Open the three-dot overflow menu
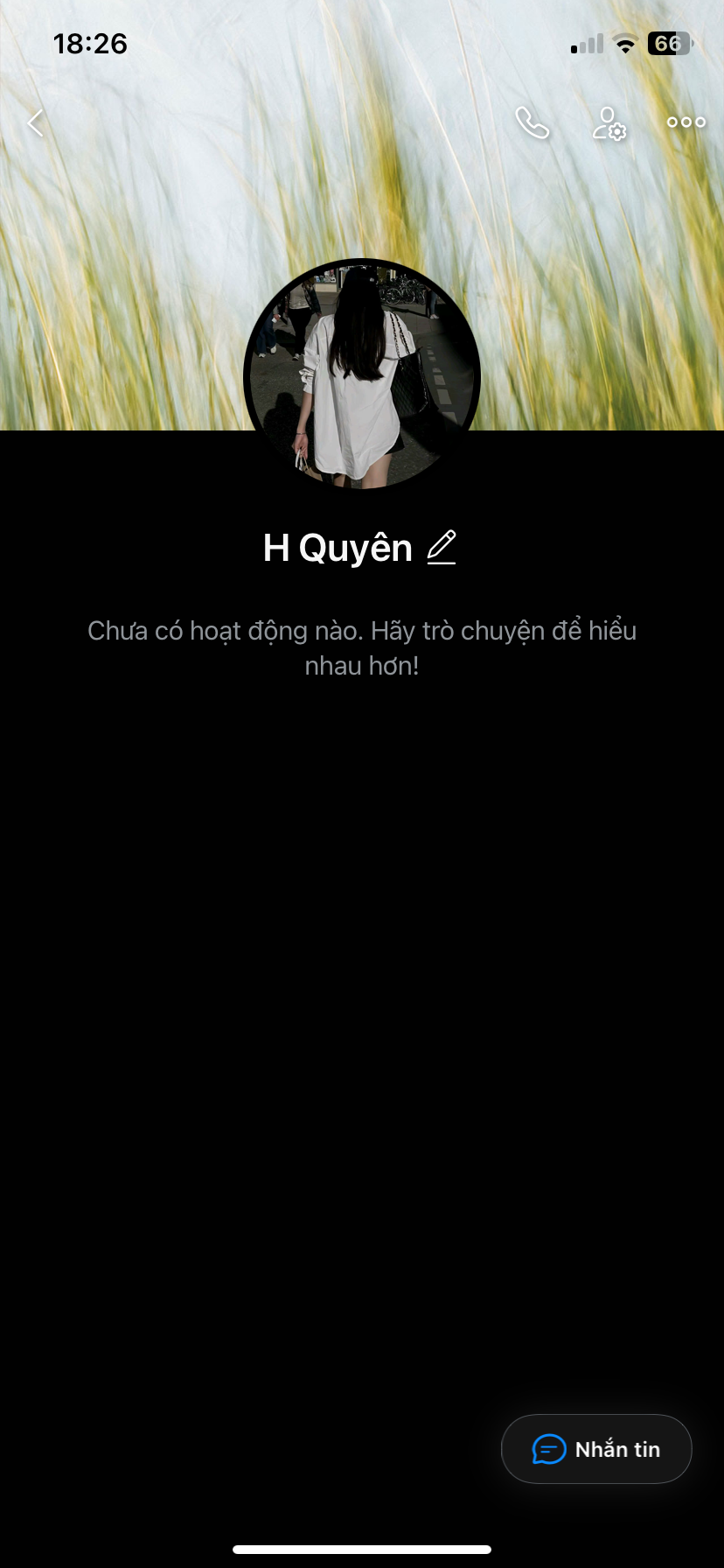Image resolution: width=724 pixels, height=1568 pixels. tap(686, 122)
